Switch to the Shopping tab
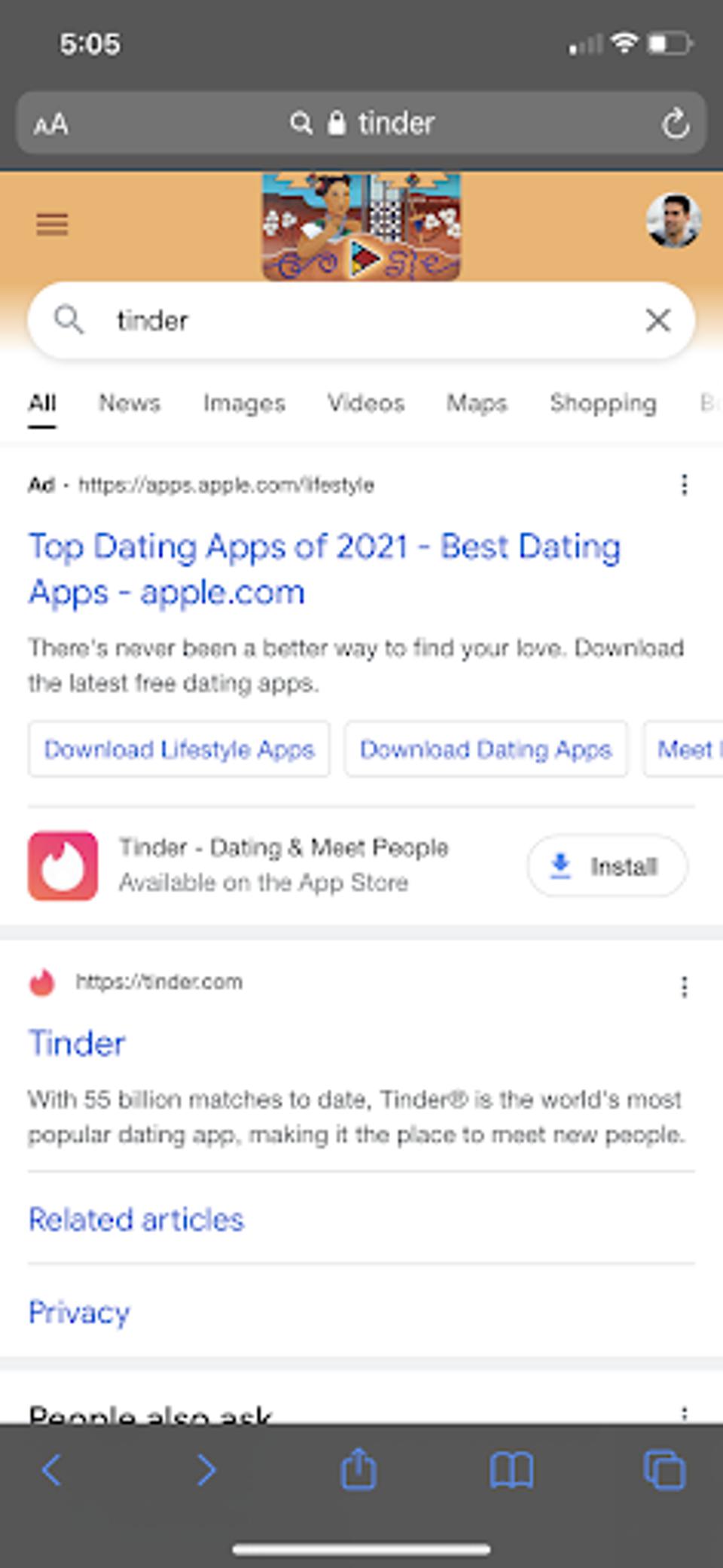 point(602,404)
